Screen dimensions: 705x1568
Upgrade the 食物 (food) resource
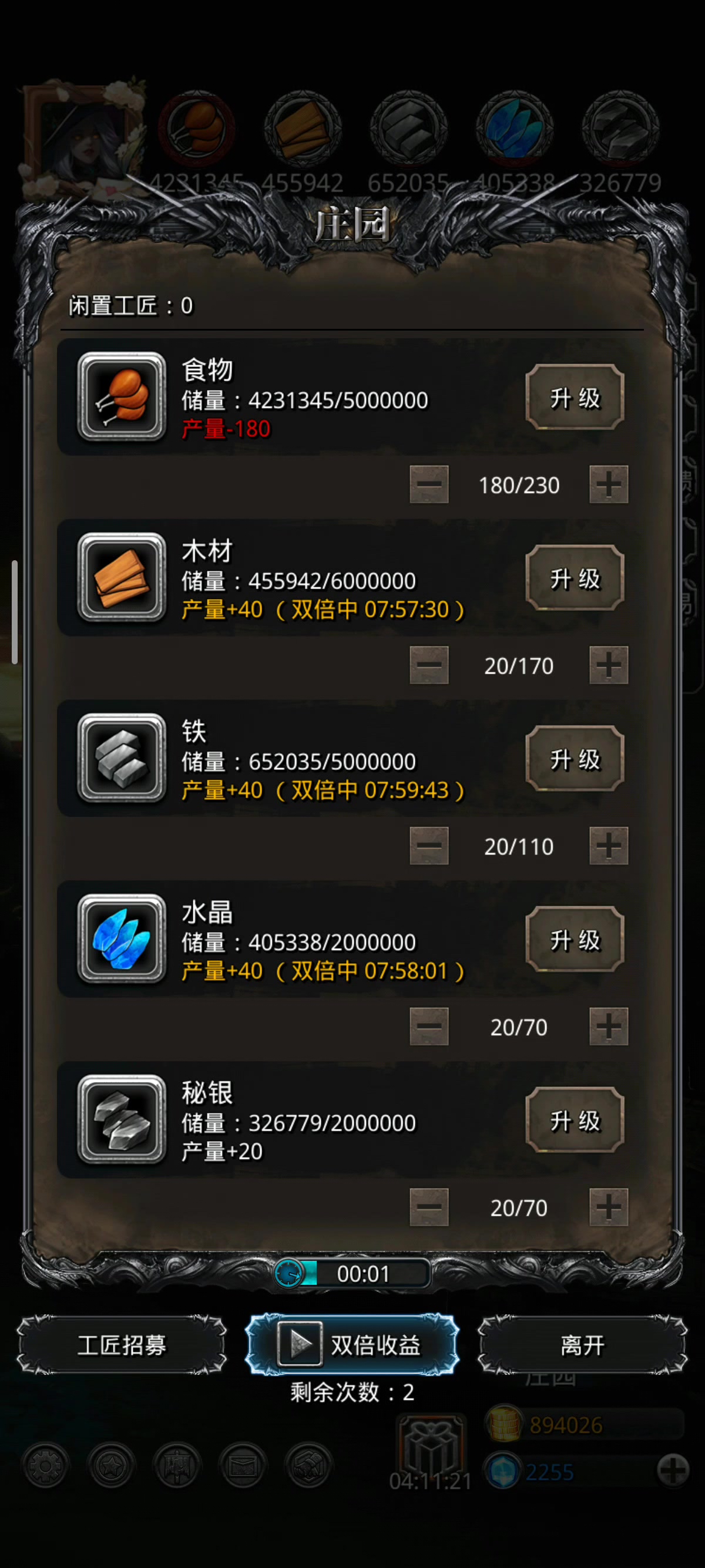coord(575,398)
